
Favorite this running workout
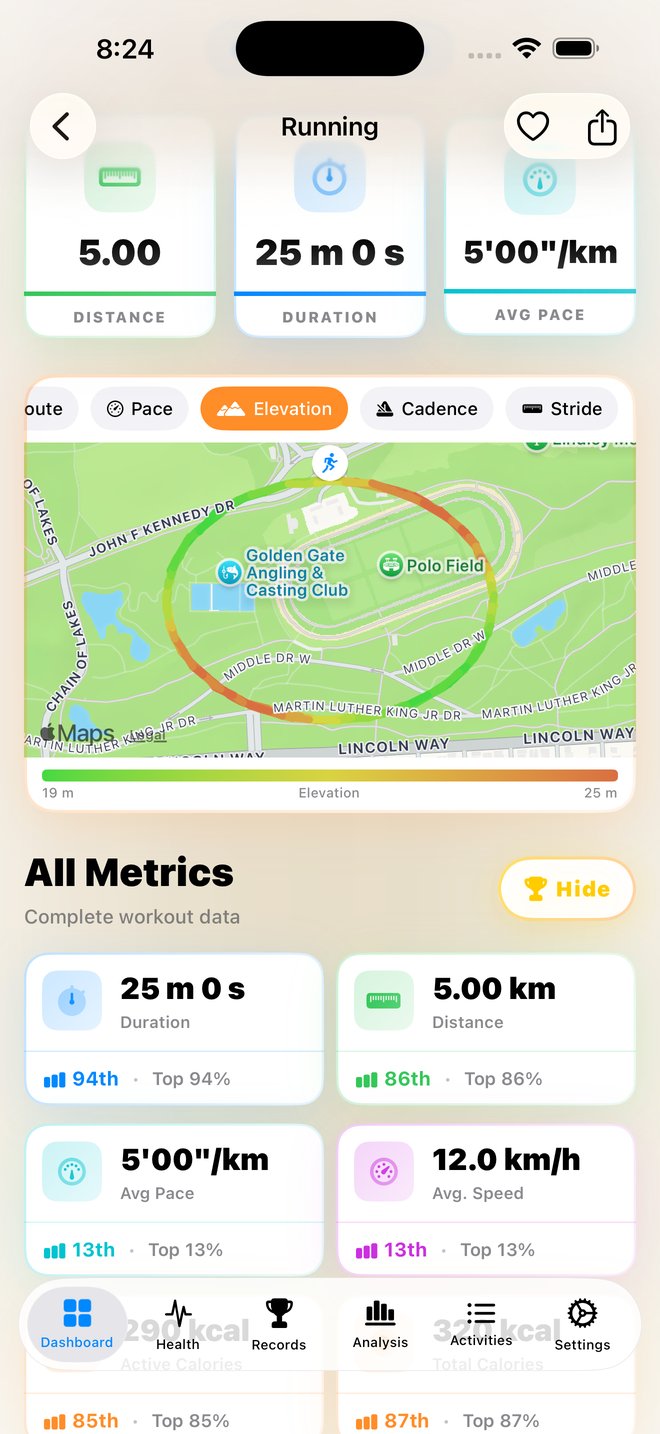pyautogui.click(x=533, y=126)
